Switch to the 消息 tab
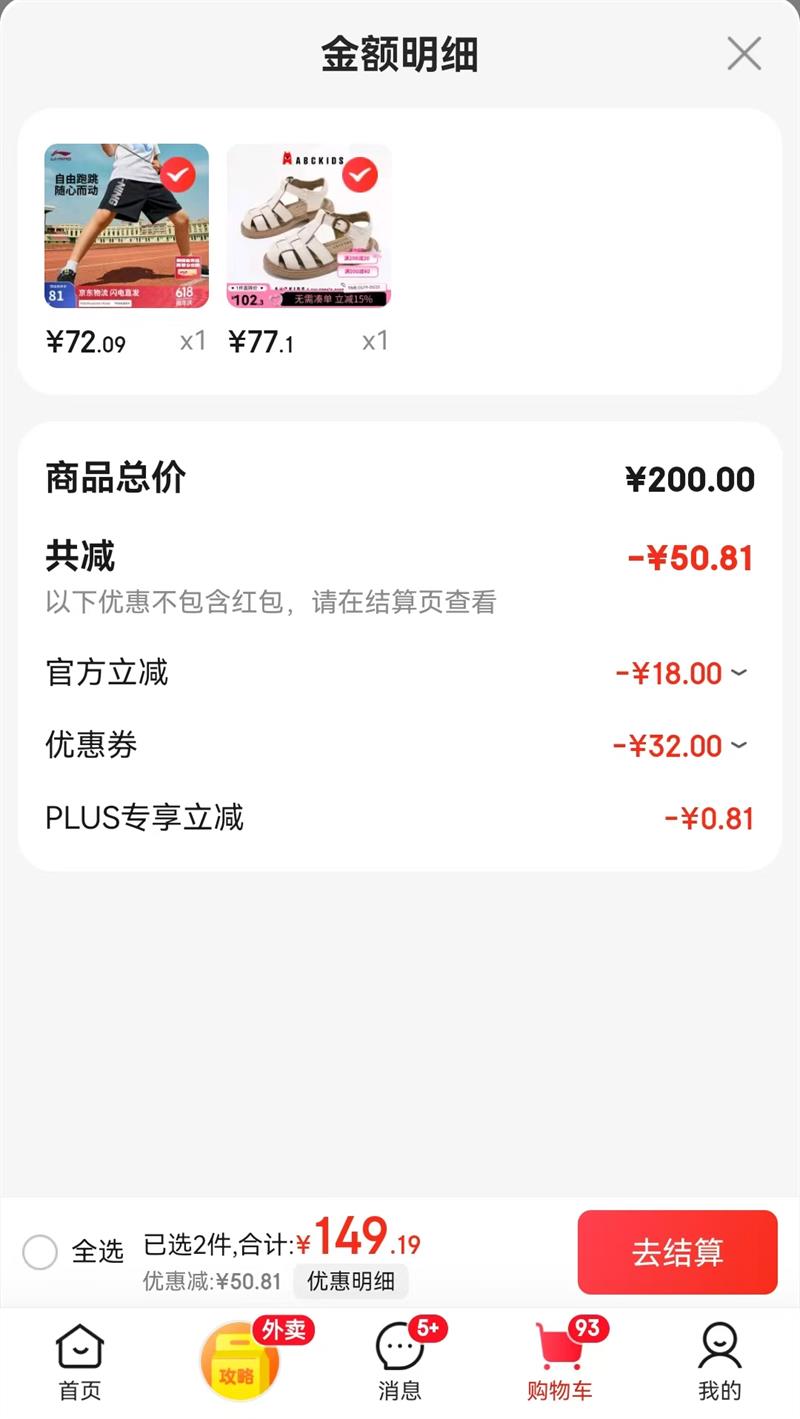This screenshot has height=1419, width=800. point(400,1362)
